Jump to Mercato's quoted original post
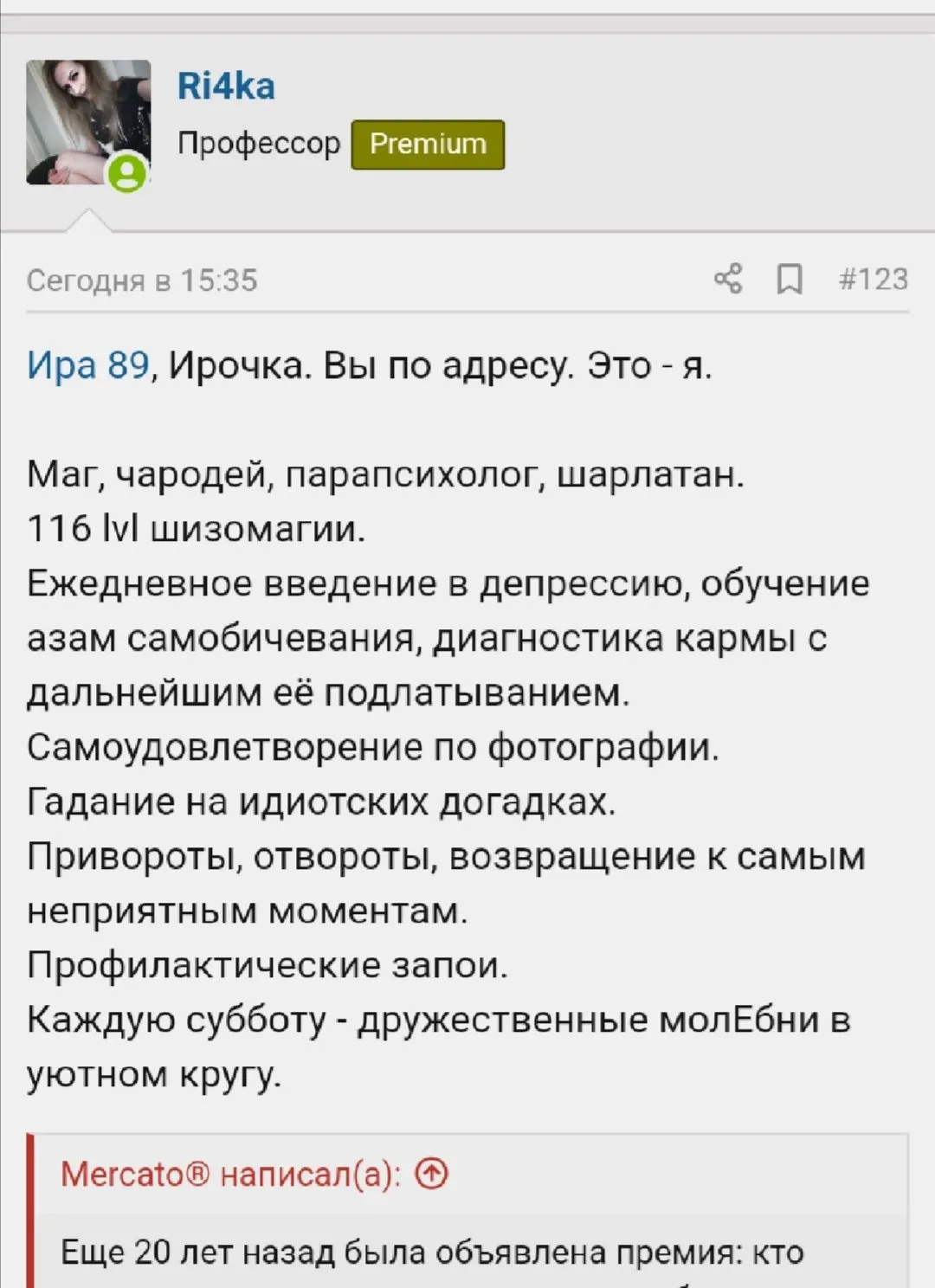 (432, 1174)
